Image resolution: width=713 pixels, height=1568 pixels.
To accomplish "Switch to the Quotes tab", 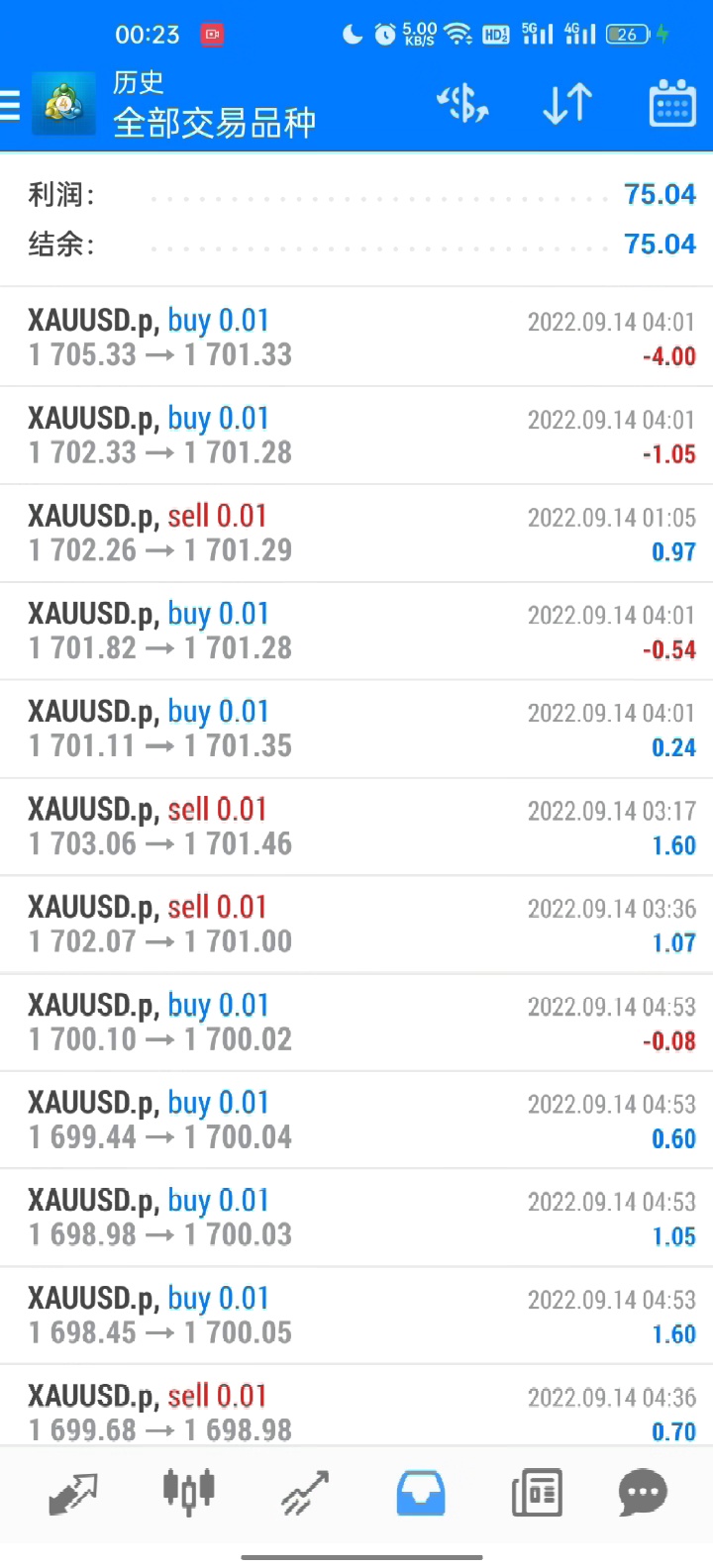I will point(73,1493).
